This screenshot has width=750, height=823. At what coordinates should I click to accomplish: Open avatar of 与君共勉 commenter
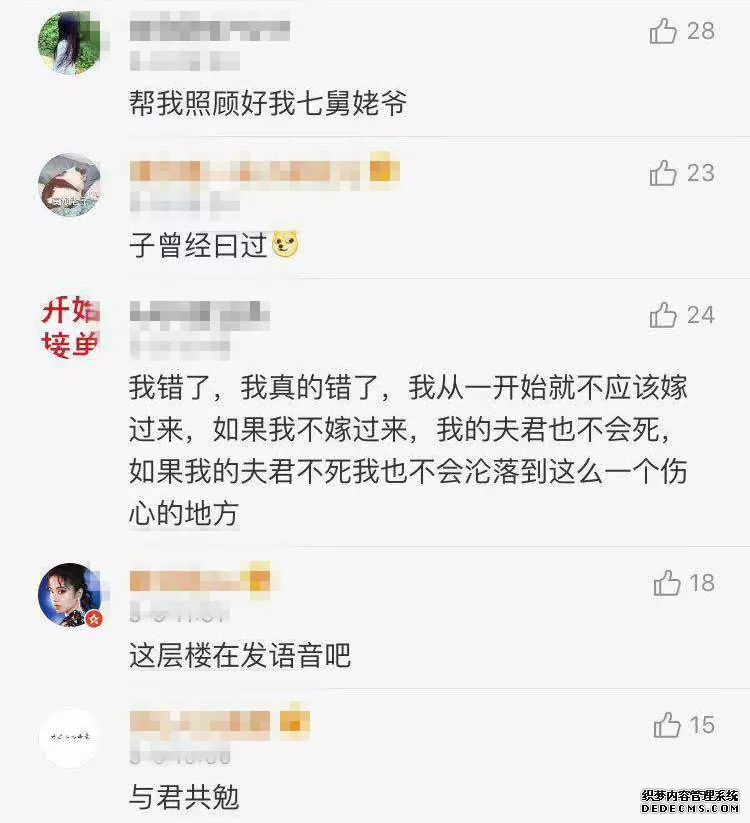pyautogui.click(x=69, y=737)
